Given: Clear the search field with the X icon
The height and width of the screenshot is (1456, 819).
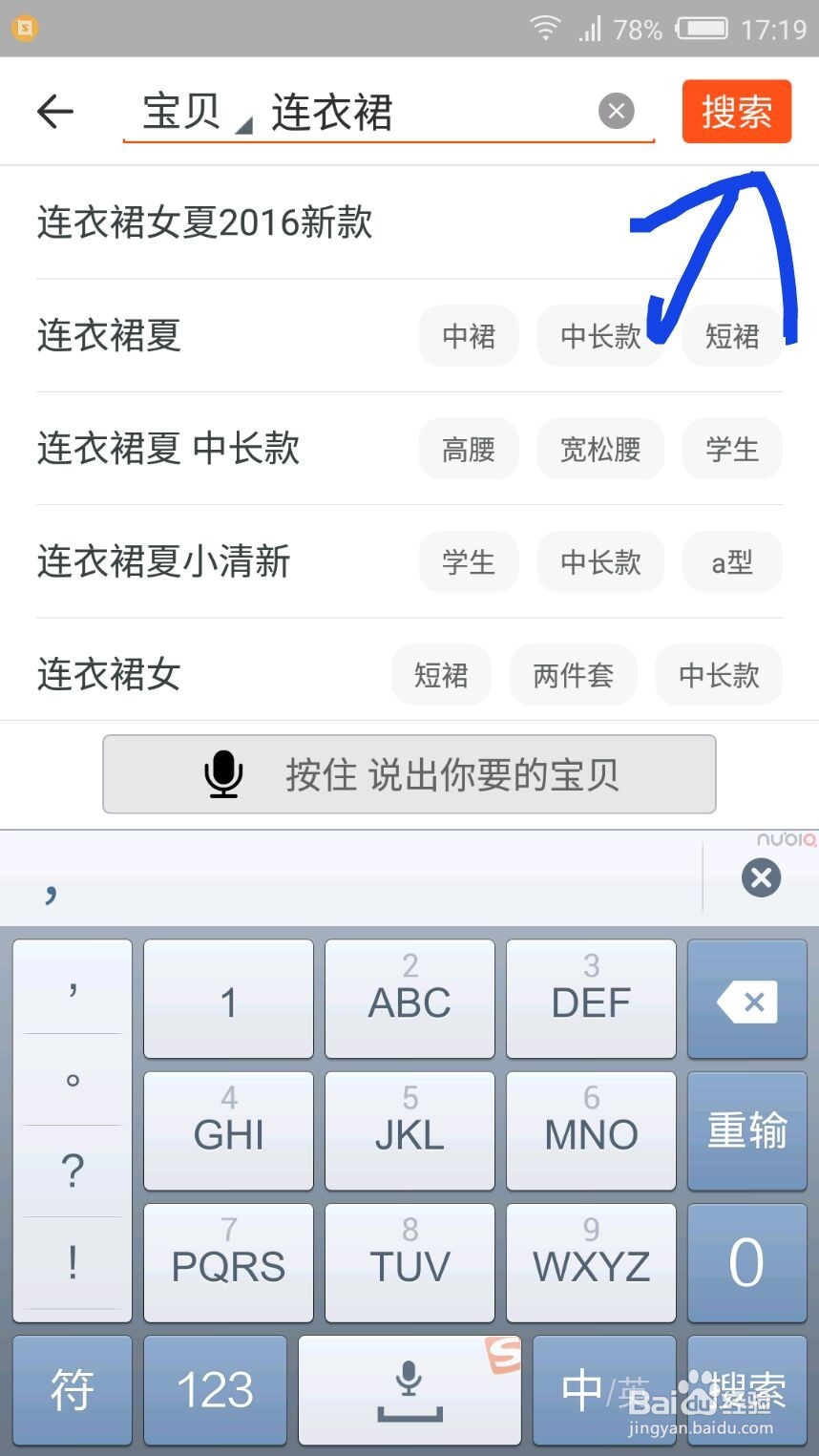Looking at the screenshot, I should click(x=616, y=111).
